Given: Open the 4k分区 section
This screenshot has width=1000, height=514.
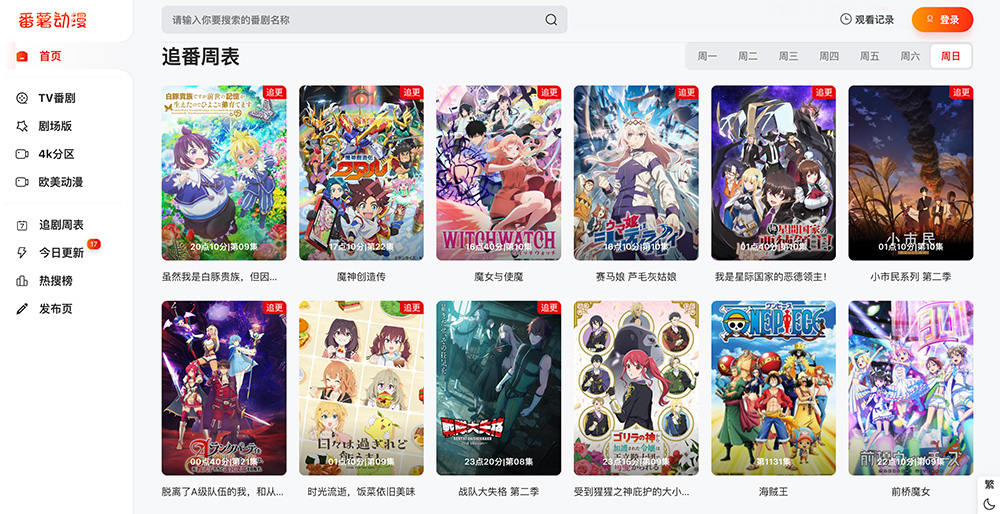Looking at the screenshot, I should pyautogui.click(x=56, y=154).
